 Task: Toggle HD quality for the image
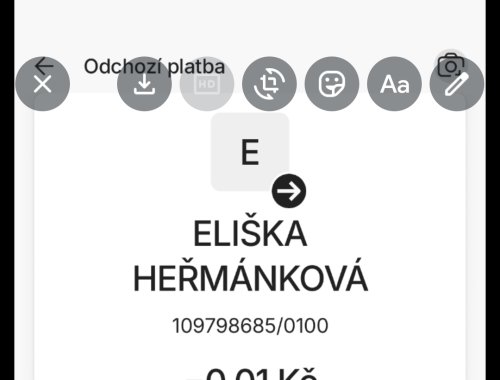pyautogui.click(x=207, y=84)
